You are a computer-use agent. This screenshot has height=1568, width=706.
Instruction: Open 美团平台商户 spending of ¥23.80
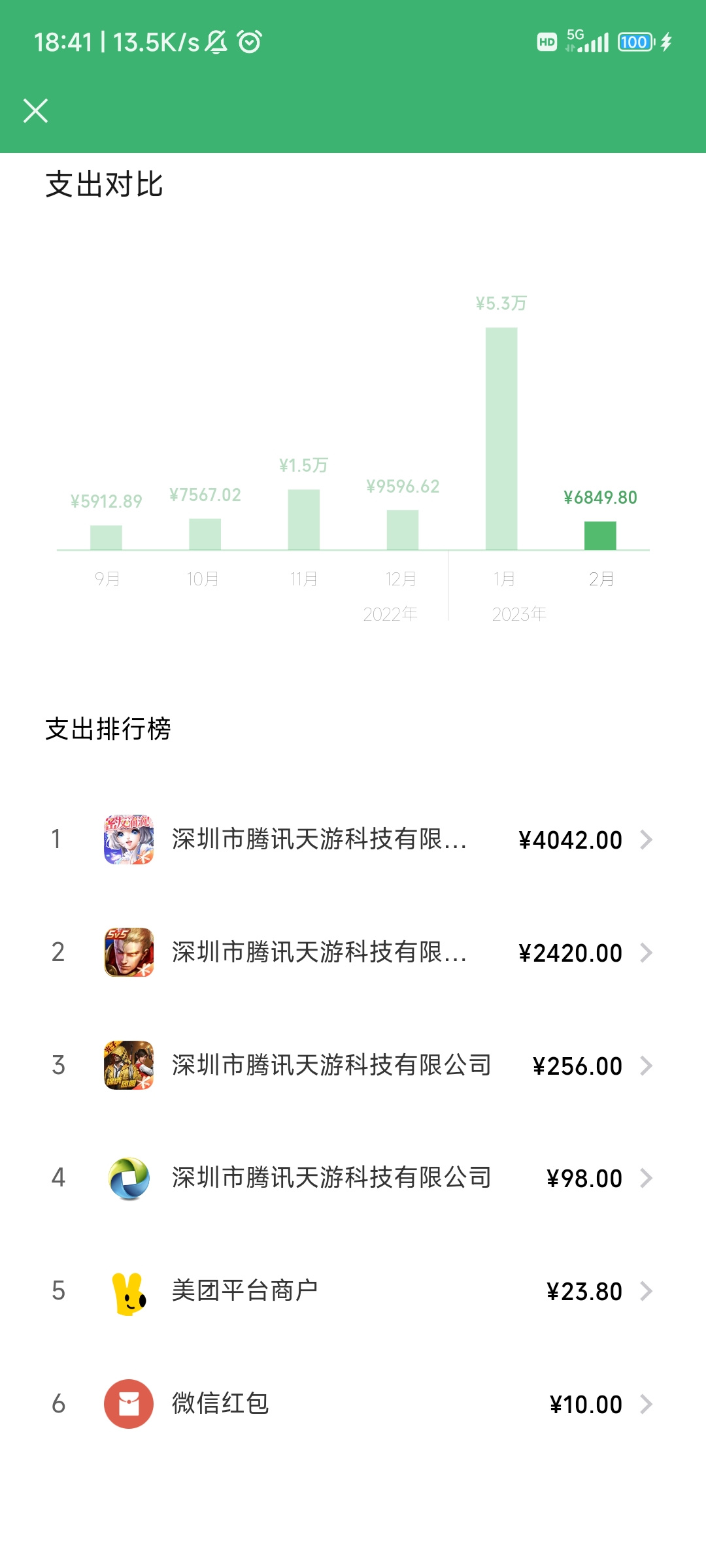coord(353,1291)
